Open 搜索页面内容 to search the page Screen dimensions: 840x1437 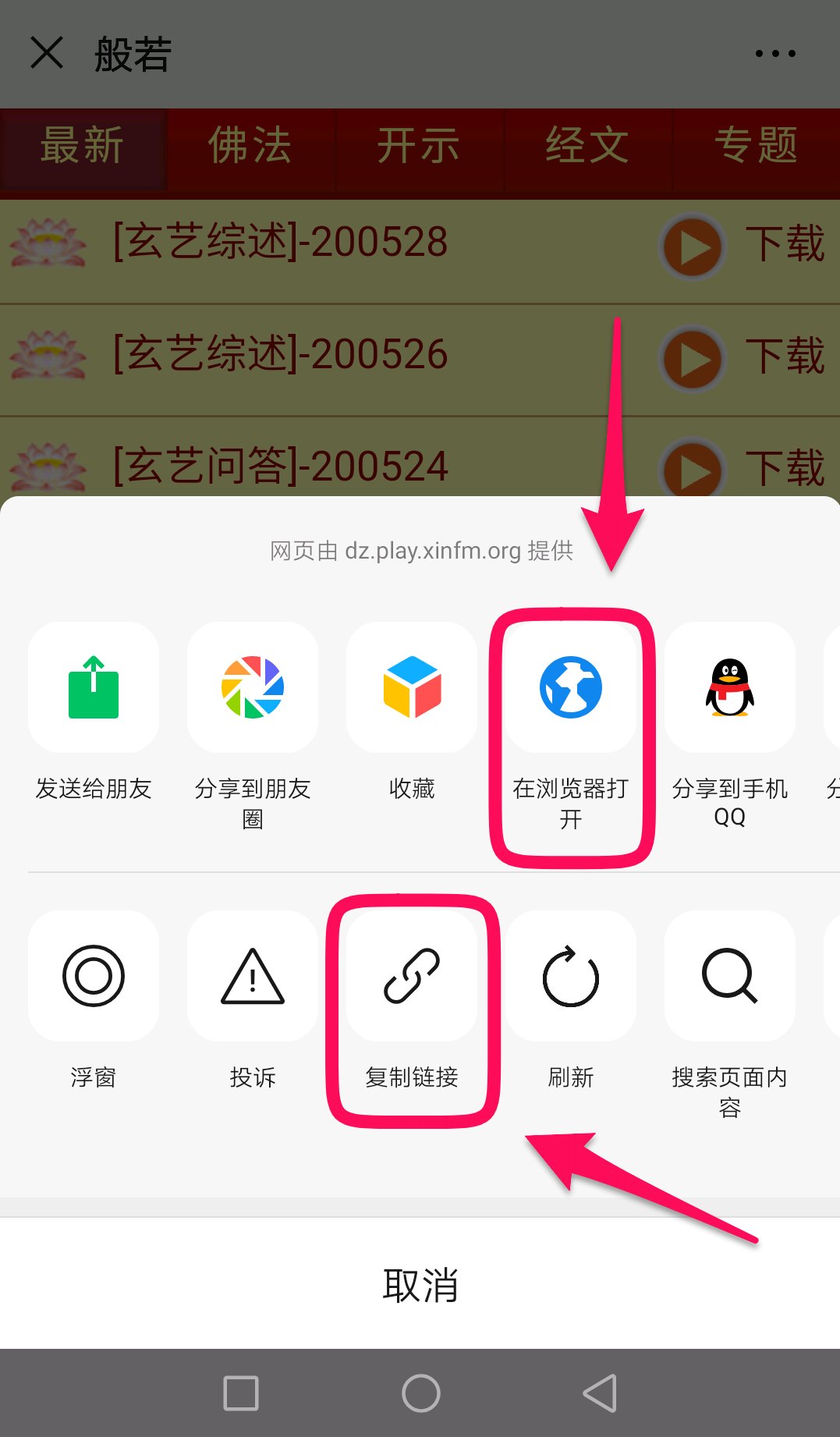pyautogui.click(x=730, y=976)
